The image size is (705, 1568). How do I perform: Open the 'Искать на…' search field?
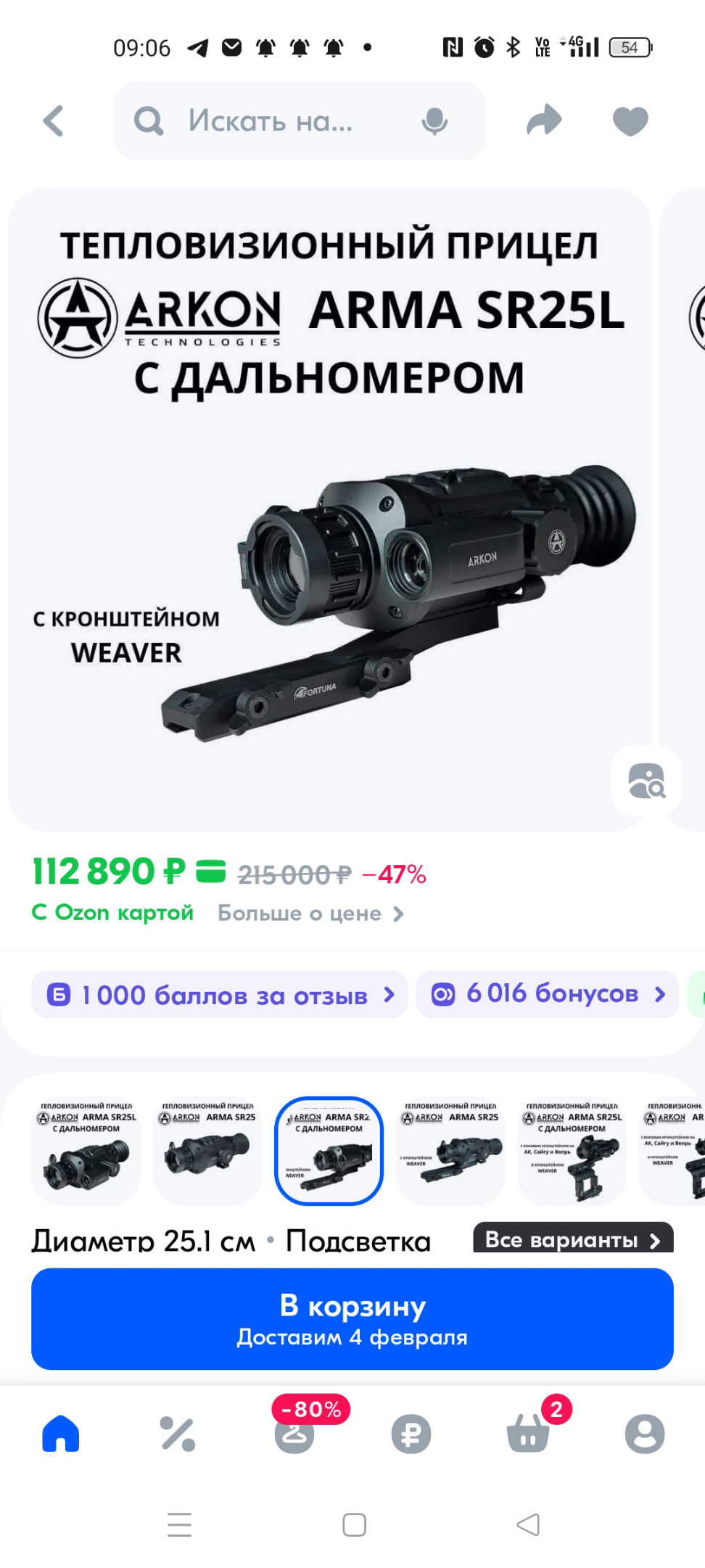[x=270, y=120]
